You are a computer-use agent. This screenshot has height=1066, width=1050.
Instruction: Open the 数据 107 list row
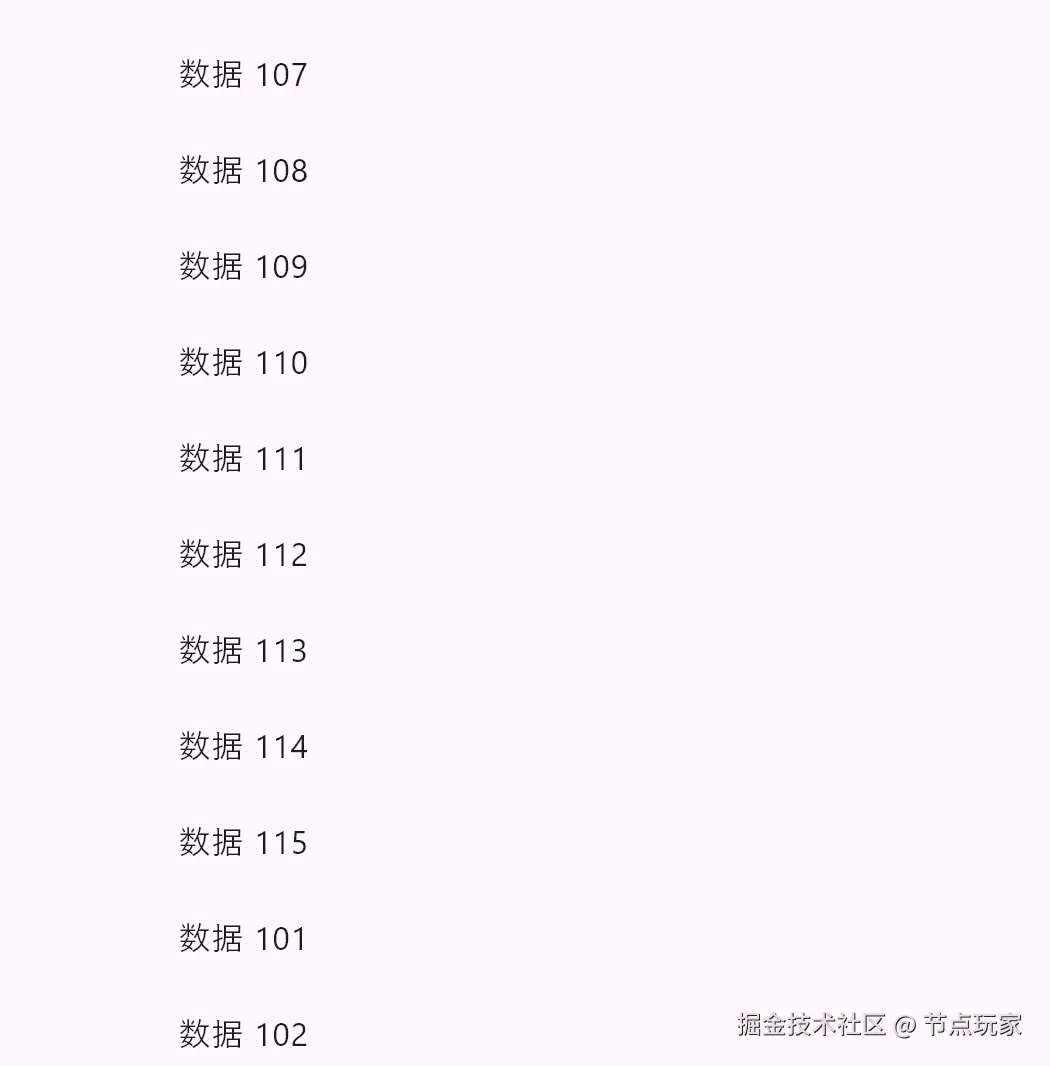coord(243,75)
